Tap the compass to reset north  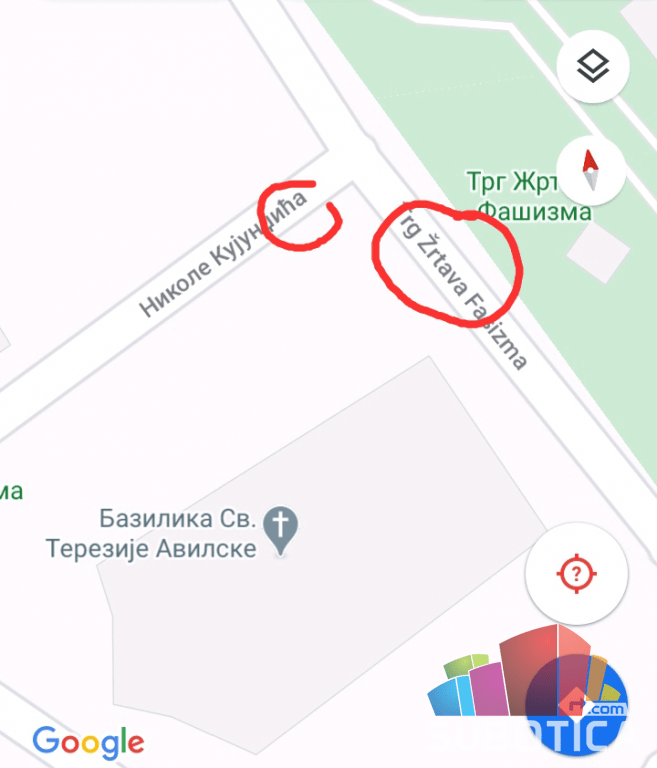(590, 169)
